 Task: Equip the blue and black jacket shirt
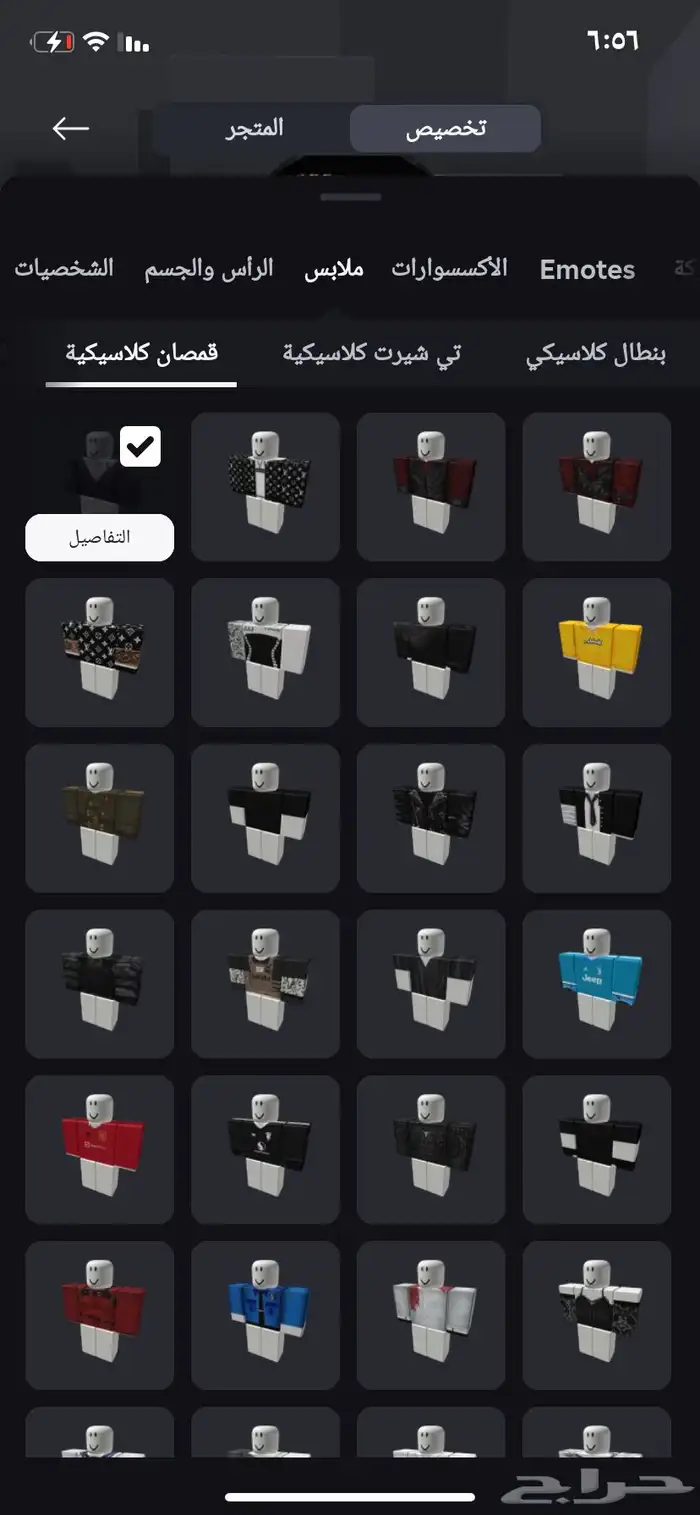265,1315
